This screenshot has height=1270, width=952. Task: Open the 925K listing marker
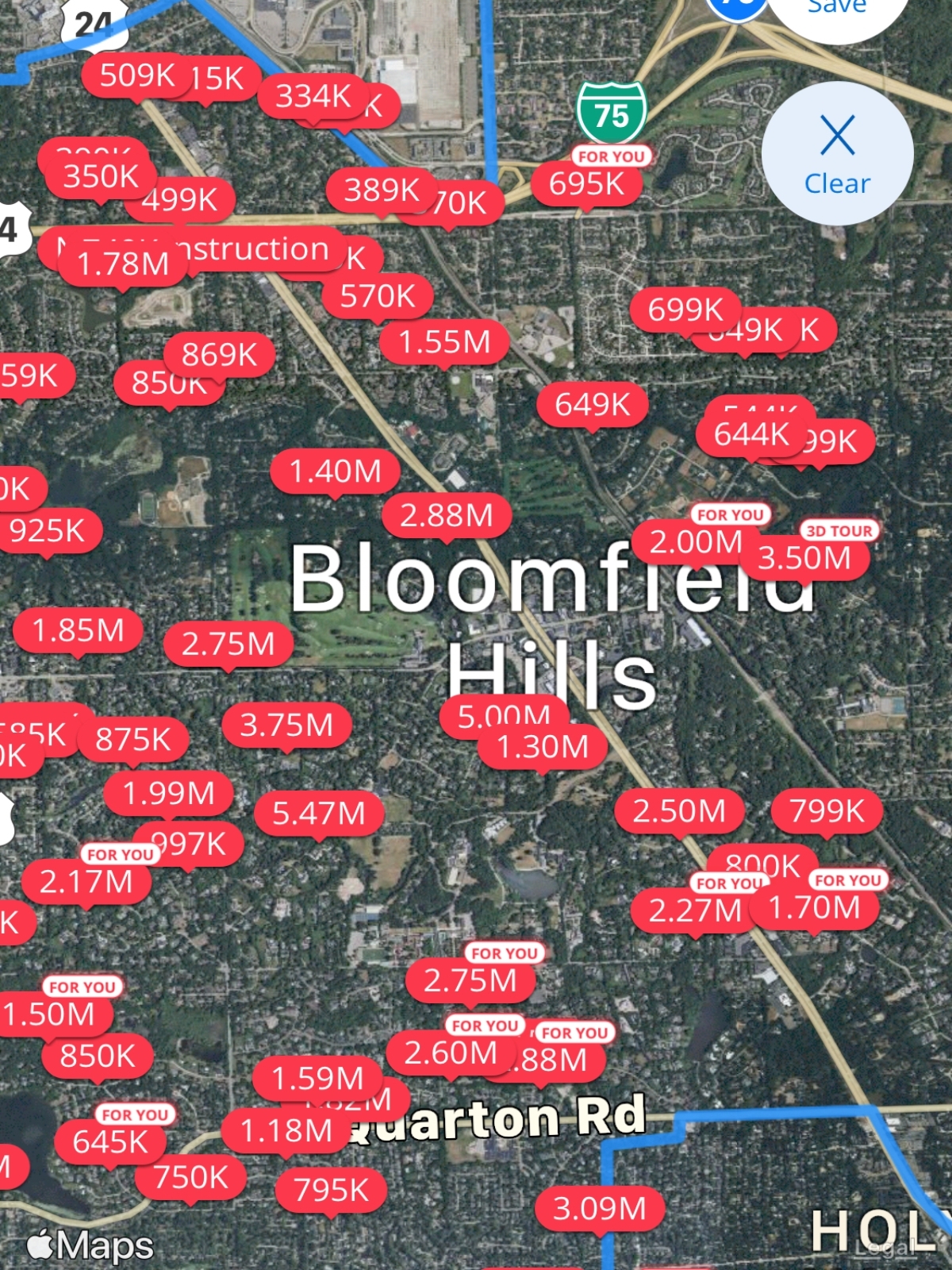click(46, 531)
